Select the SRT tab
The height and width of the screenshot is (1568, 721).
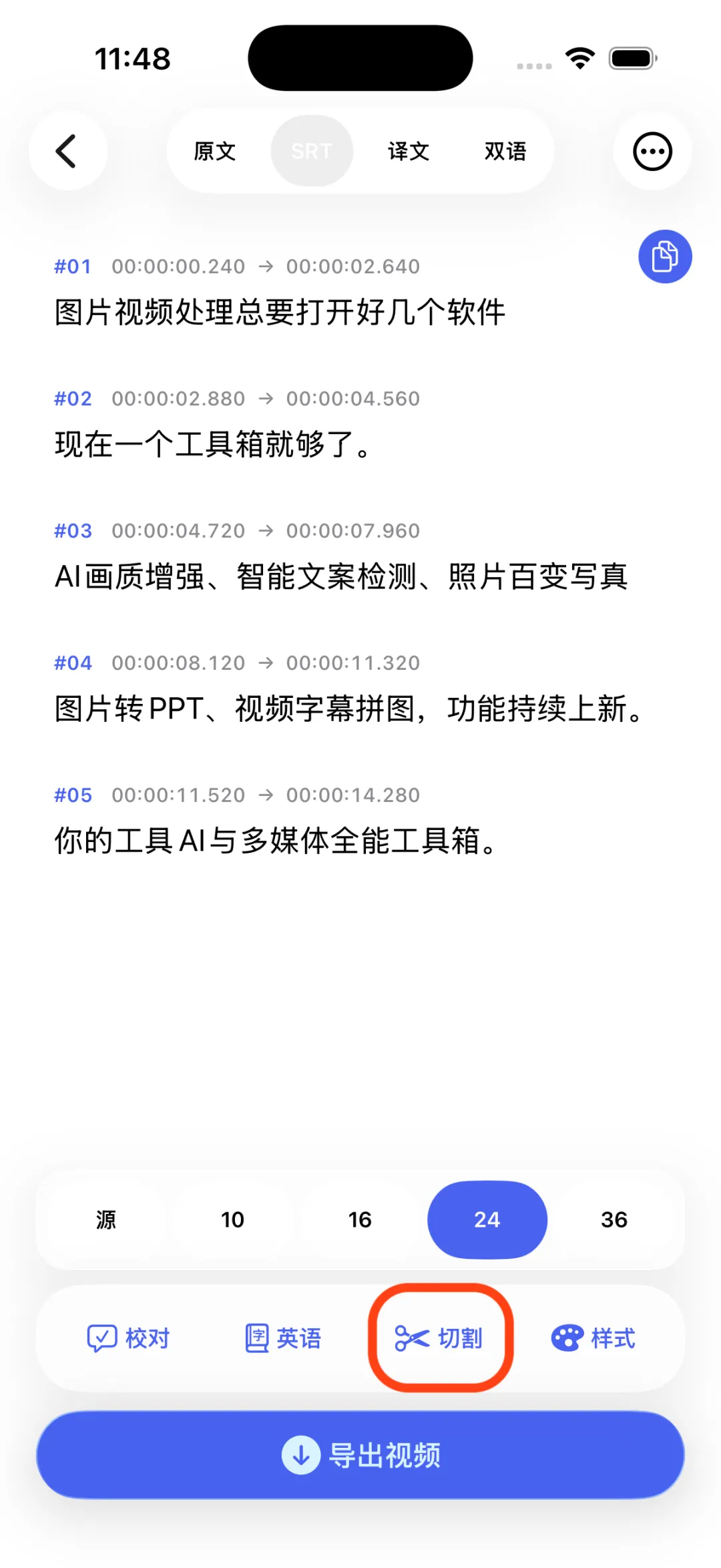click(x=312, y=151)
